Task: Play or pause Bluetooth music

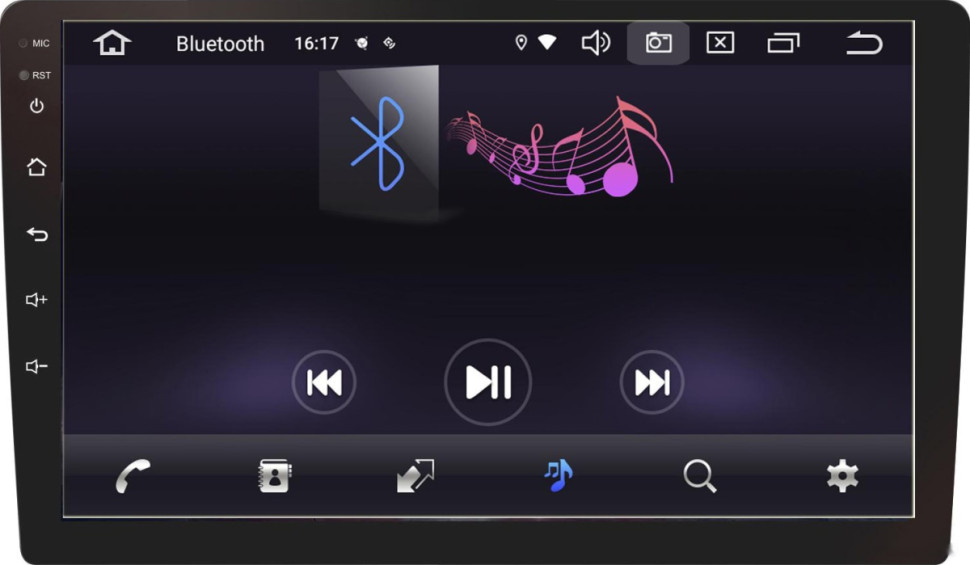Action: (x=488, y=382)
